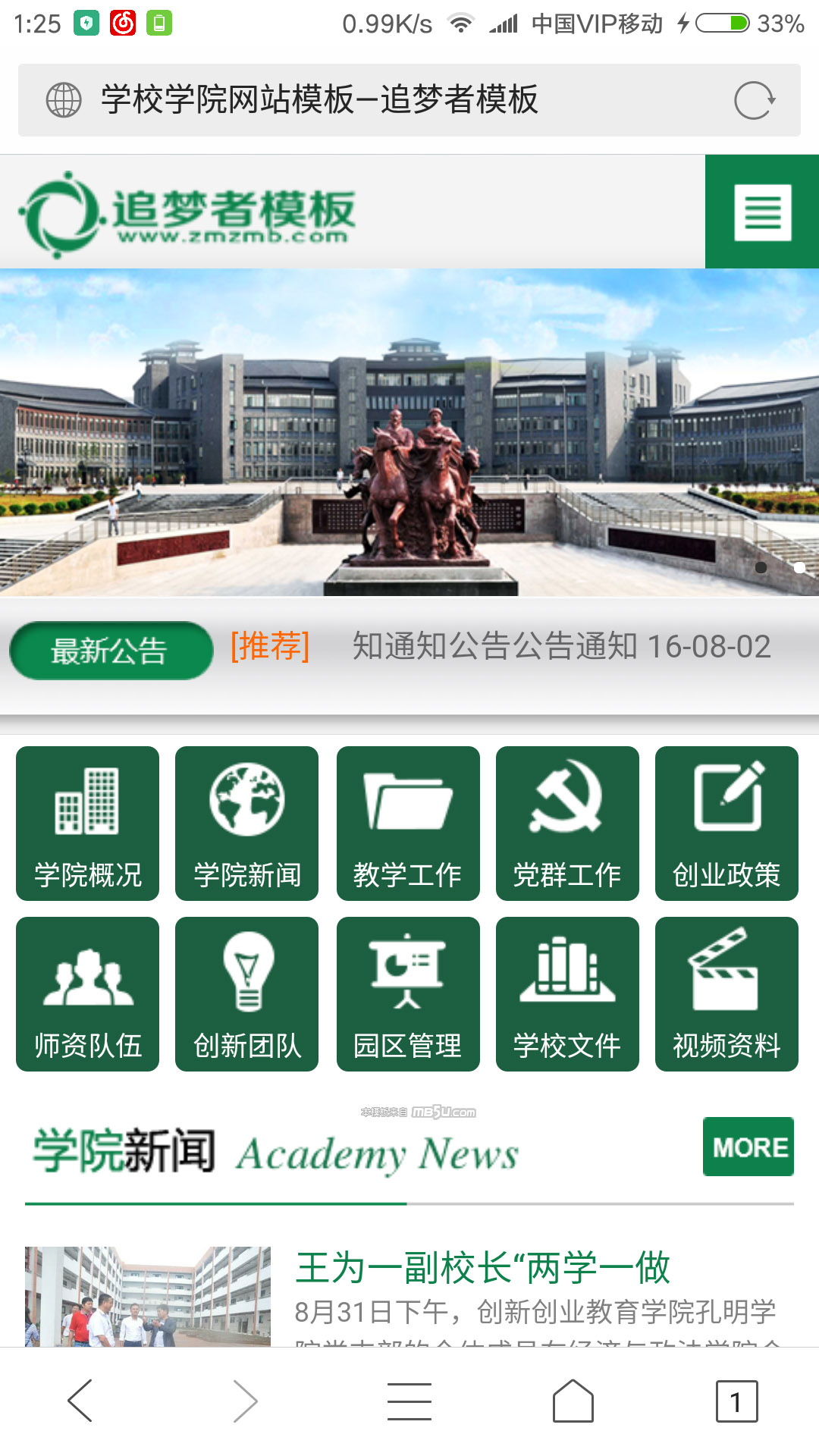Viewport: 819px width, 1456px height.
Task: Go to the browser home page
Action: point(573,1401)
